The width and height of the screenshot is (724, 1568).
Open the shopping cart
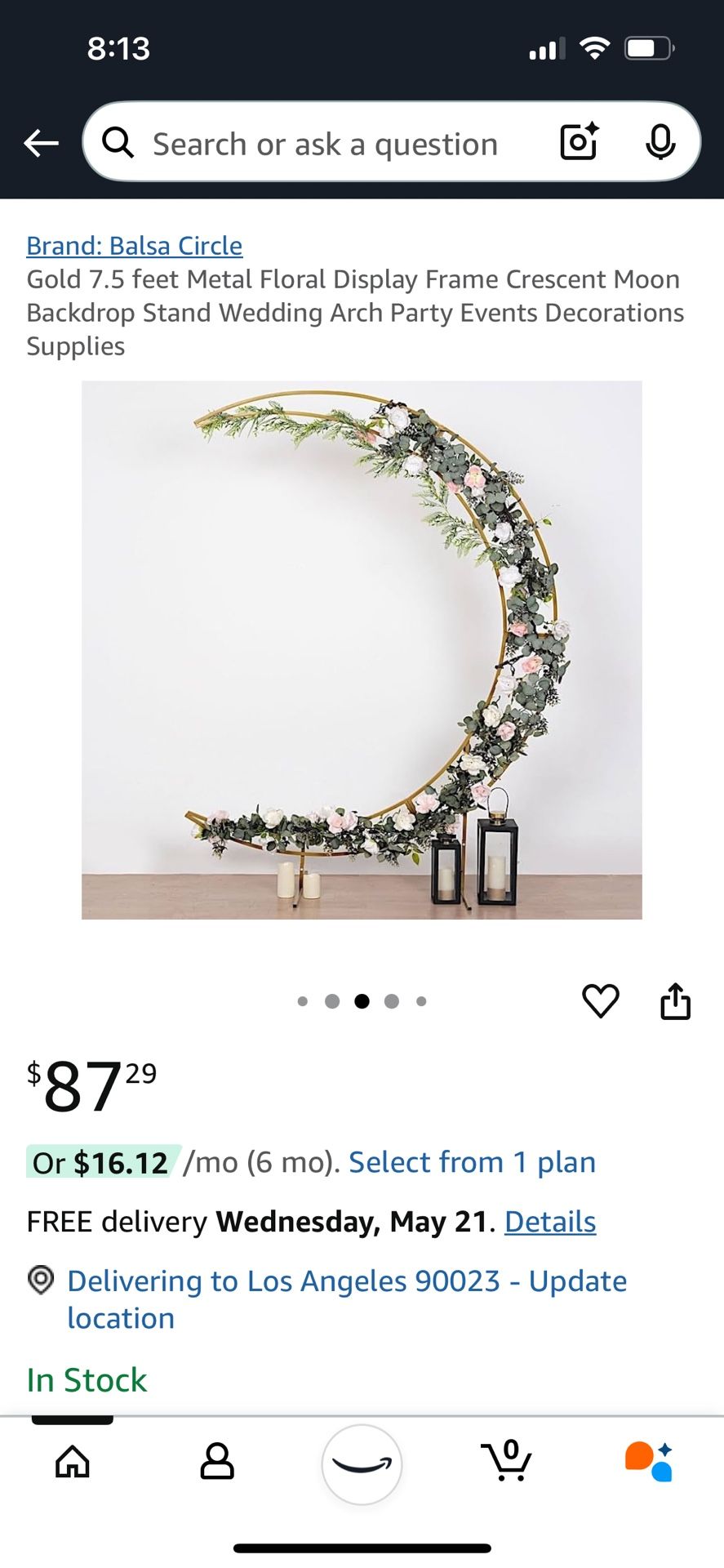pos(507,1464)
